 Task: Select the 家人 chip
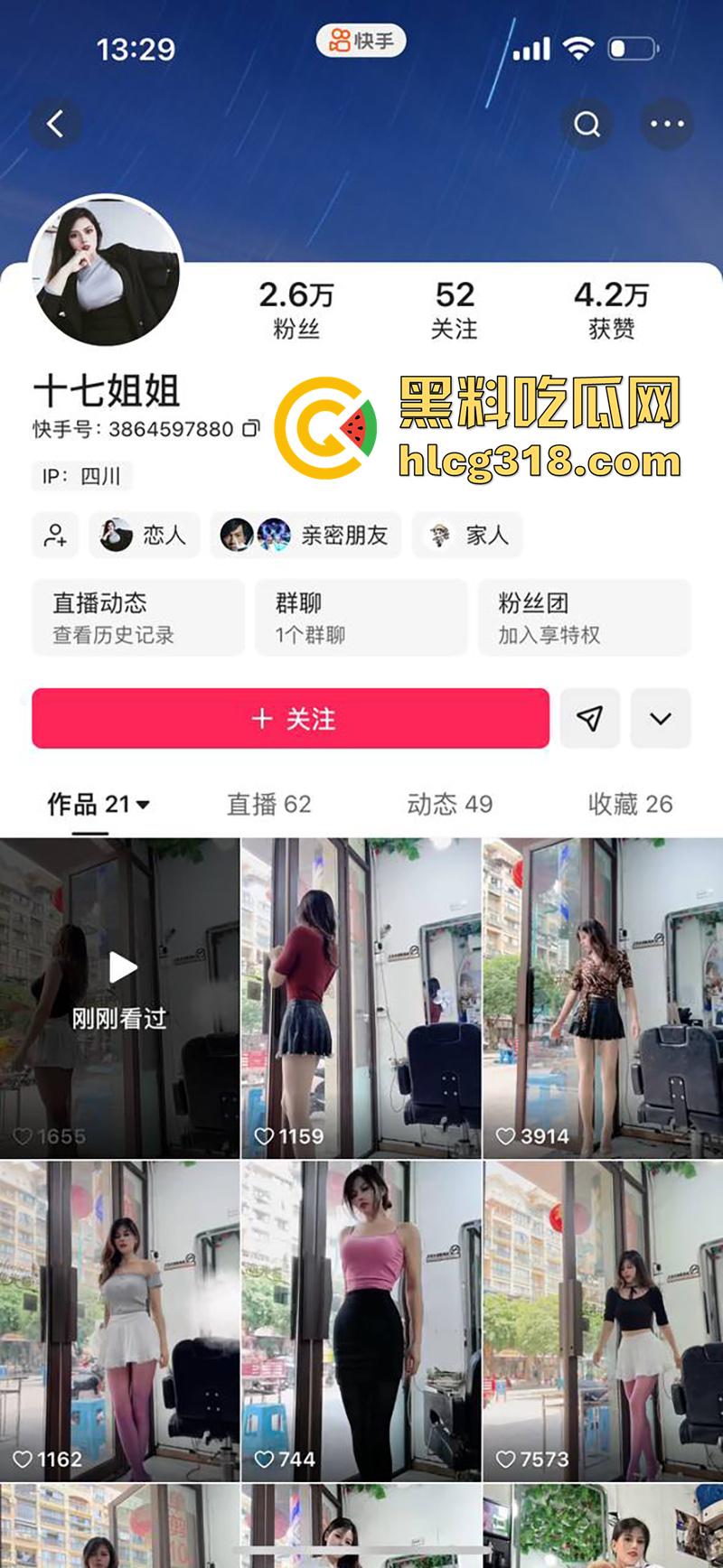pyautogui.click(x=466, y=535)
